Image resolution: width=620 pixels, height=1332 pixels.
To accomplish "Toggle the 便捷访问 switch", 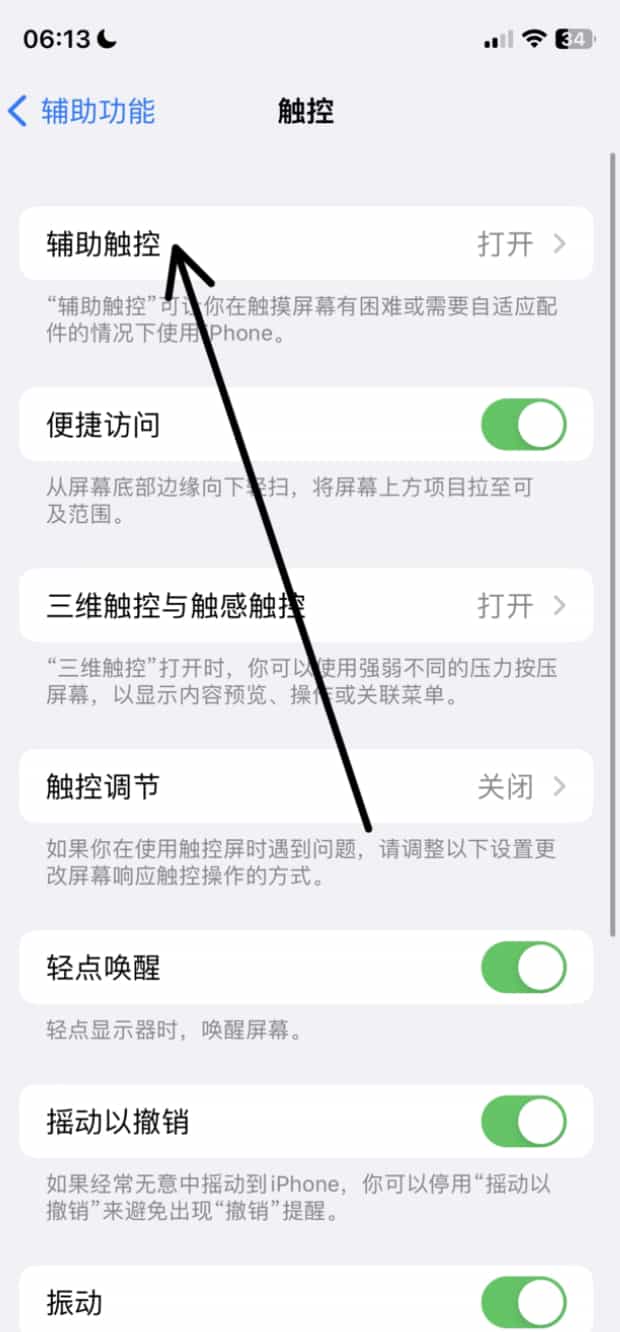I will (524, 425).
